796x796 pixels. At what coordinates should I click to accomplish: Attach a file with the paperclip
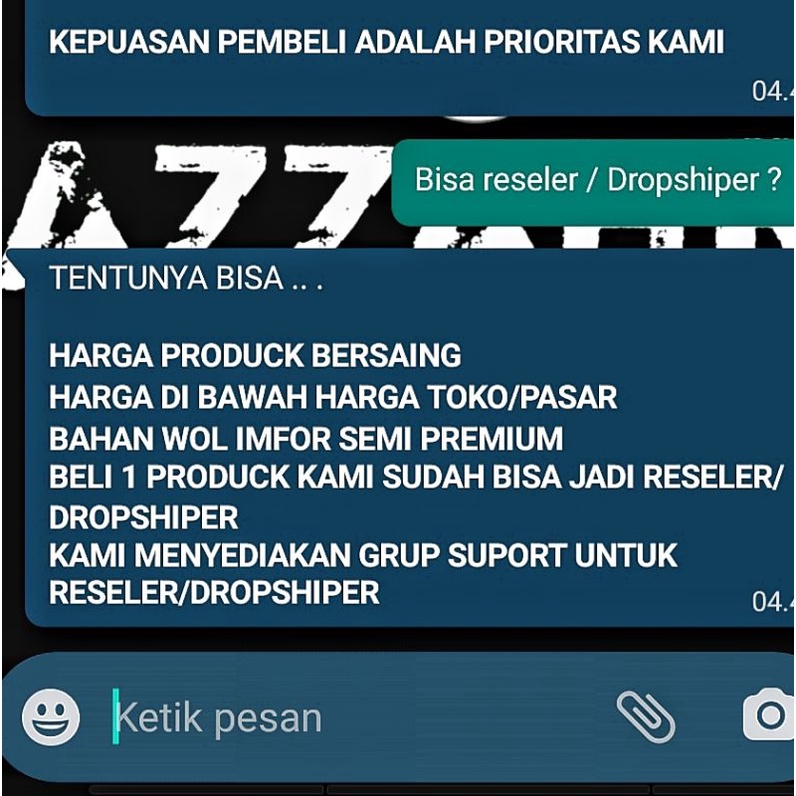point(645,716)
